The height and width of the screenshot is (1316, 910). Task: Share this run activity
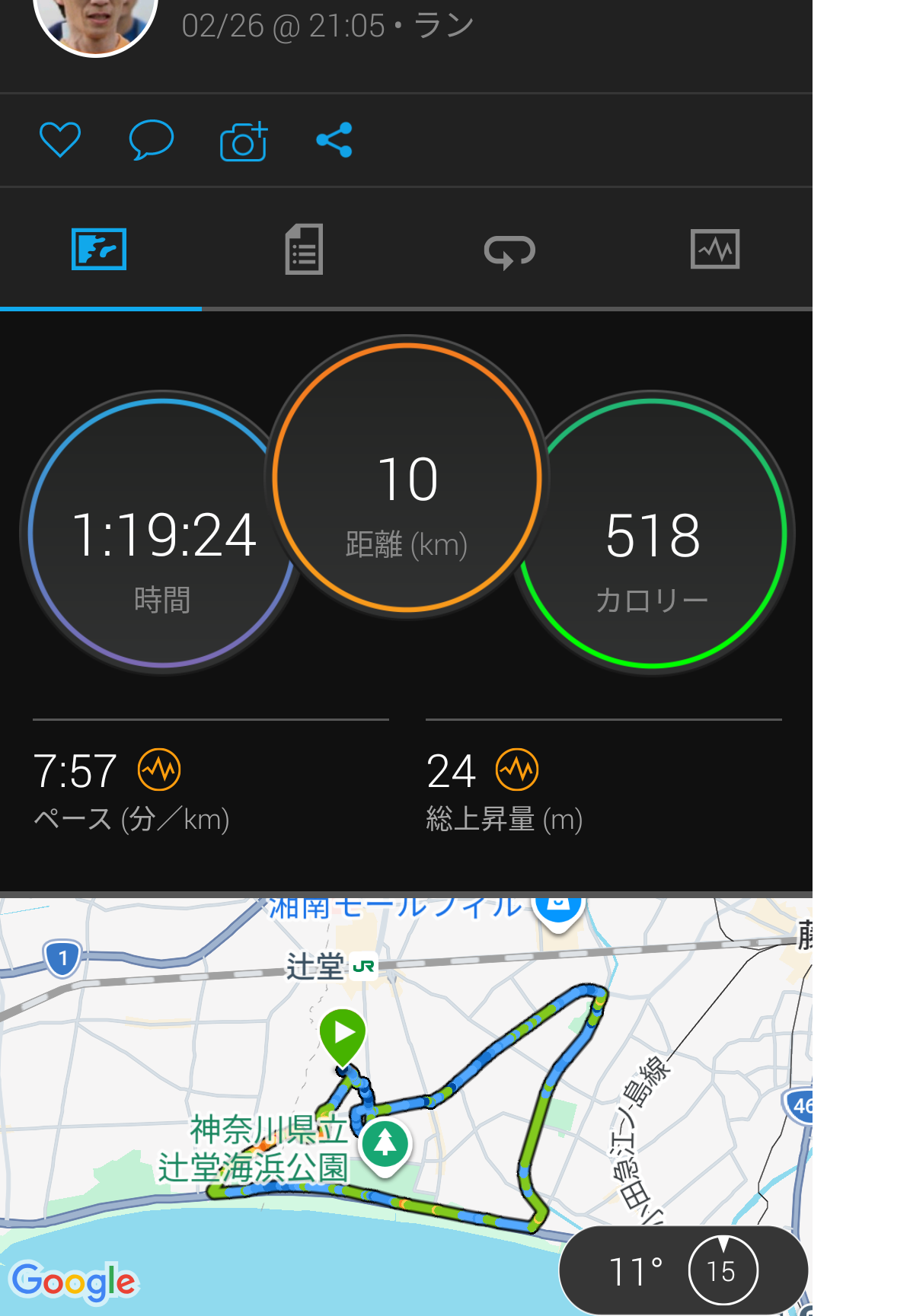tap(334, 140)
